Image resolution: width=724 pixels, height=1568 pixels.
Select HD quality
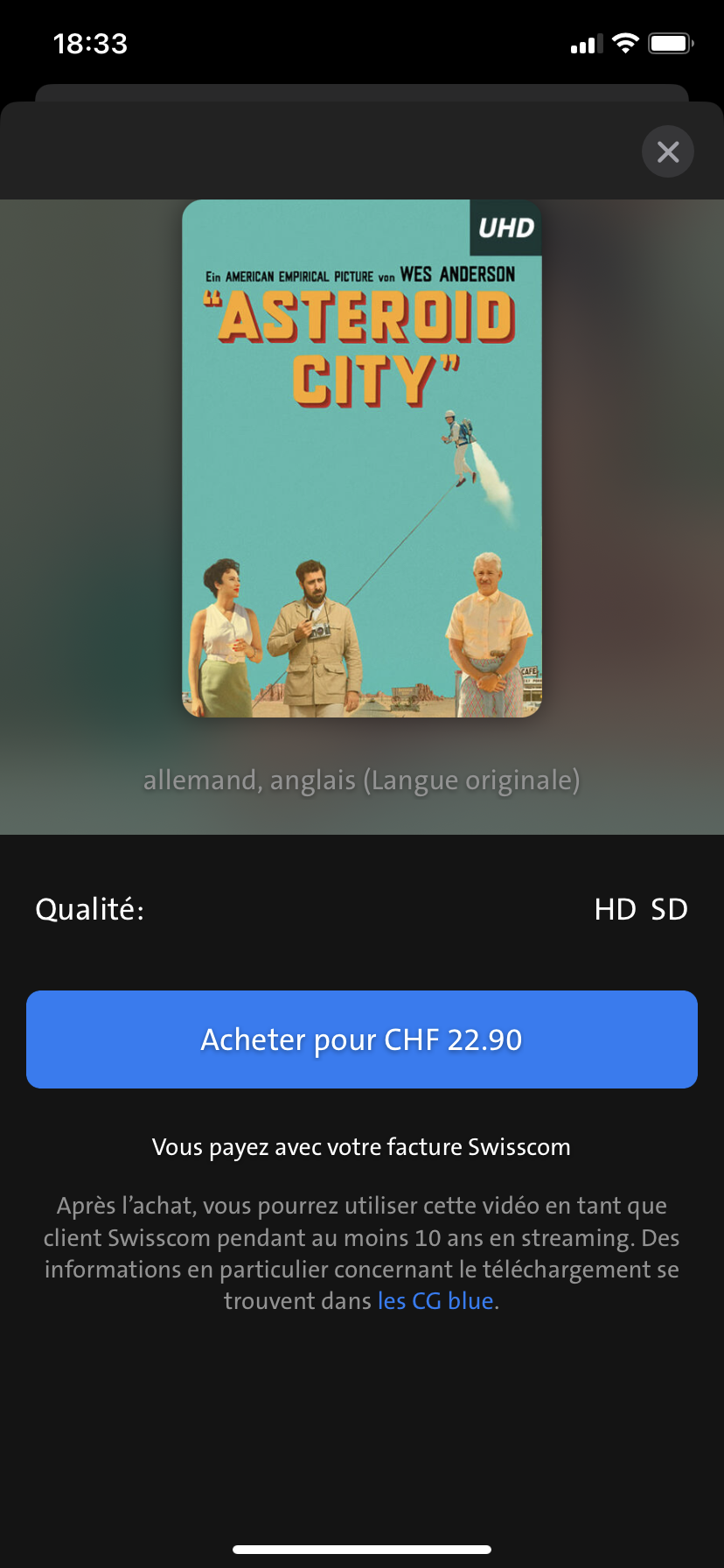point(615,910)
